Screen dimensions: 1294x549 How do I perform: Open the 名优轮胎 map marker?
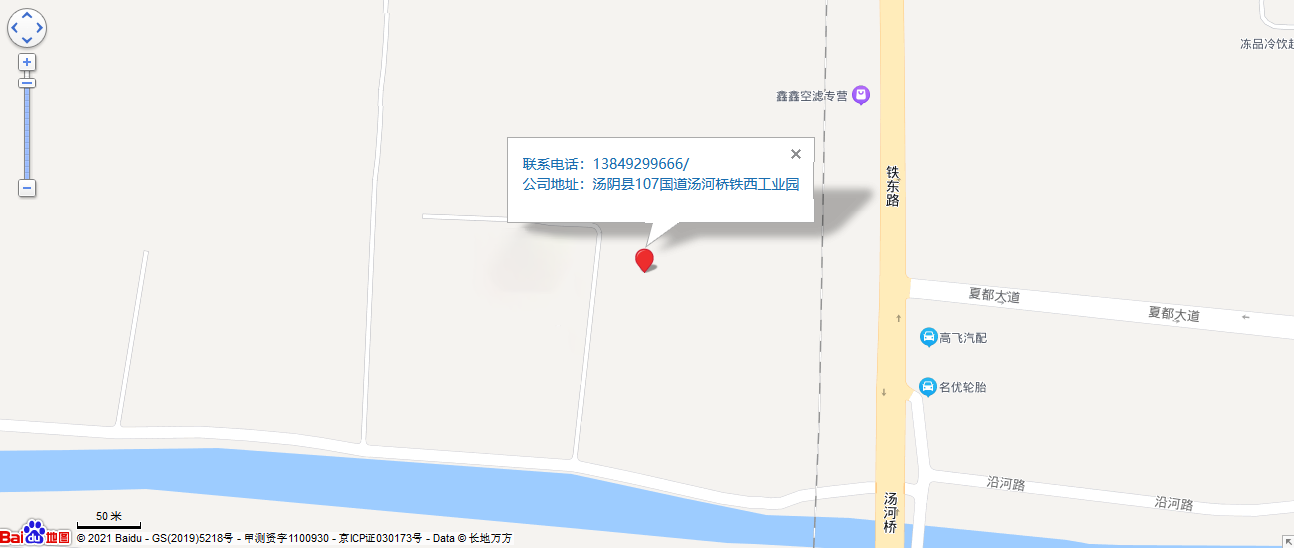click(x=928, y=387)
